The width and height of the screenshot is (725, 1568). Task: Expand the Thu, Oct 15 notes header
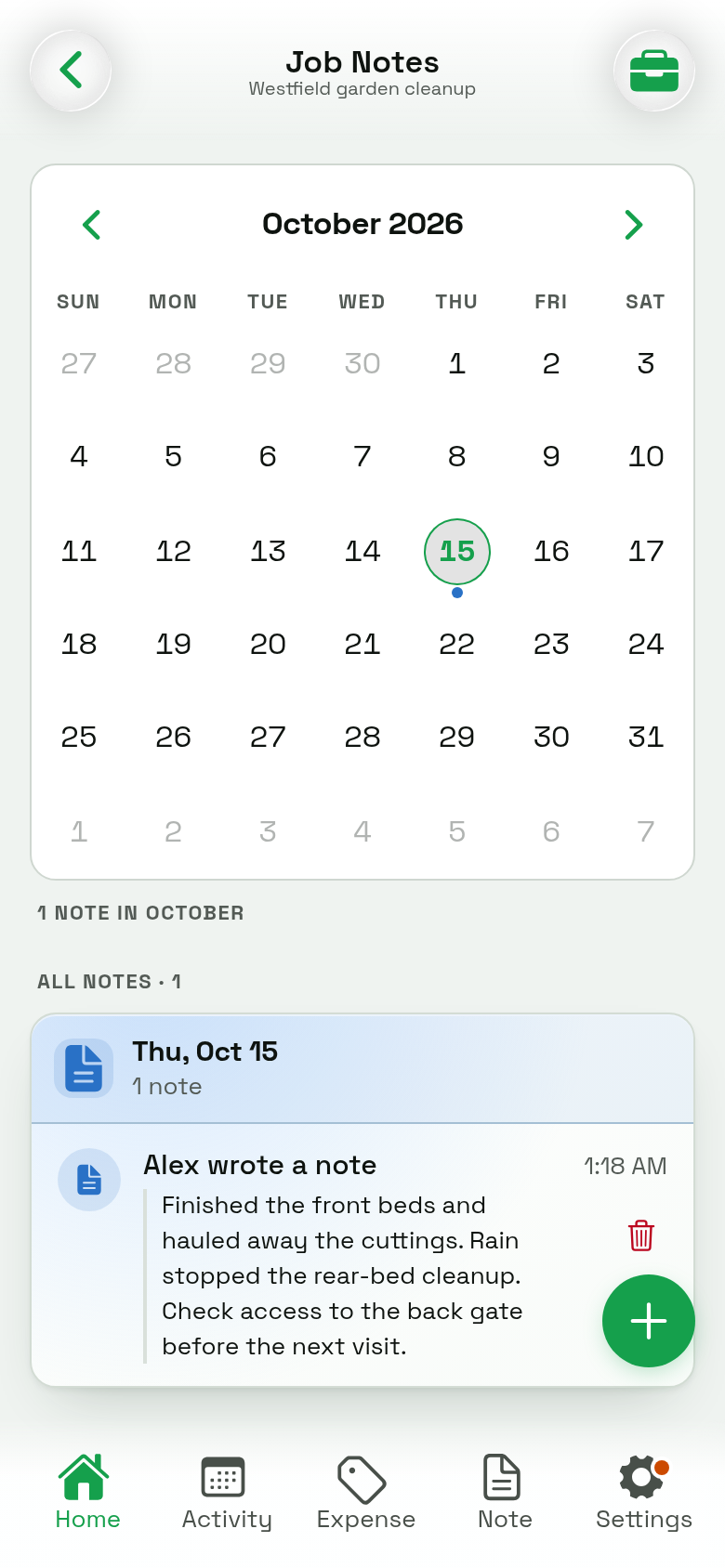click(x=362, y=1068)
